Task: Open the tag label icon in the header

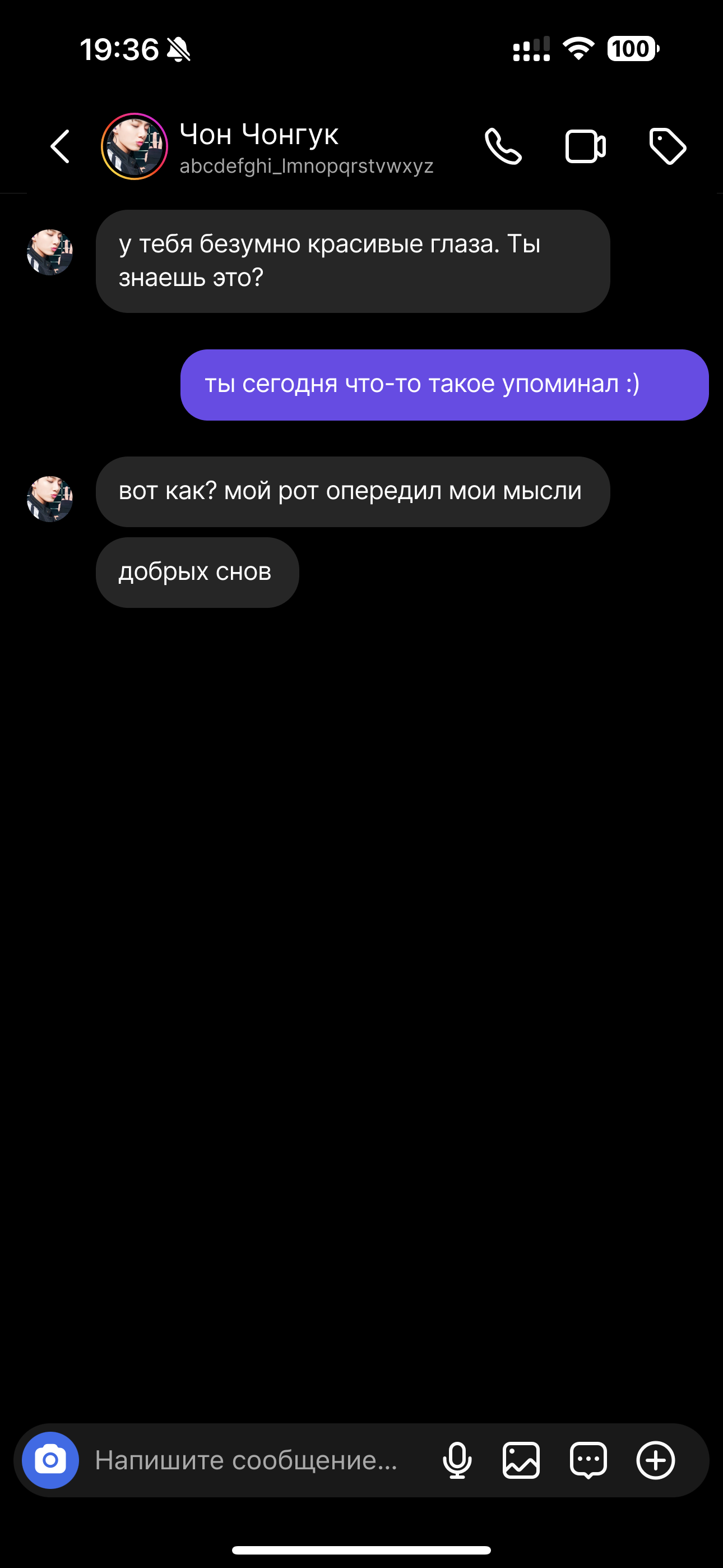Action: [668, 146]
